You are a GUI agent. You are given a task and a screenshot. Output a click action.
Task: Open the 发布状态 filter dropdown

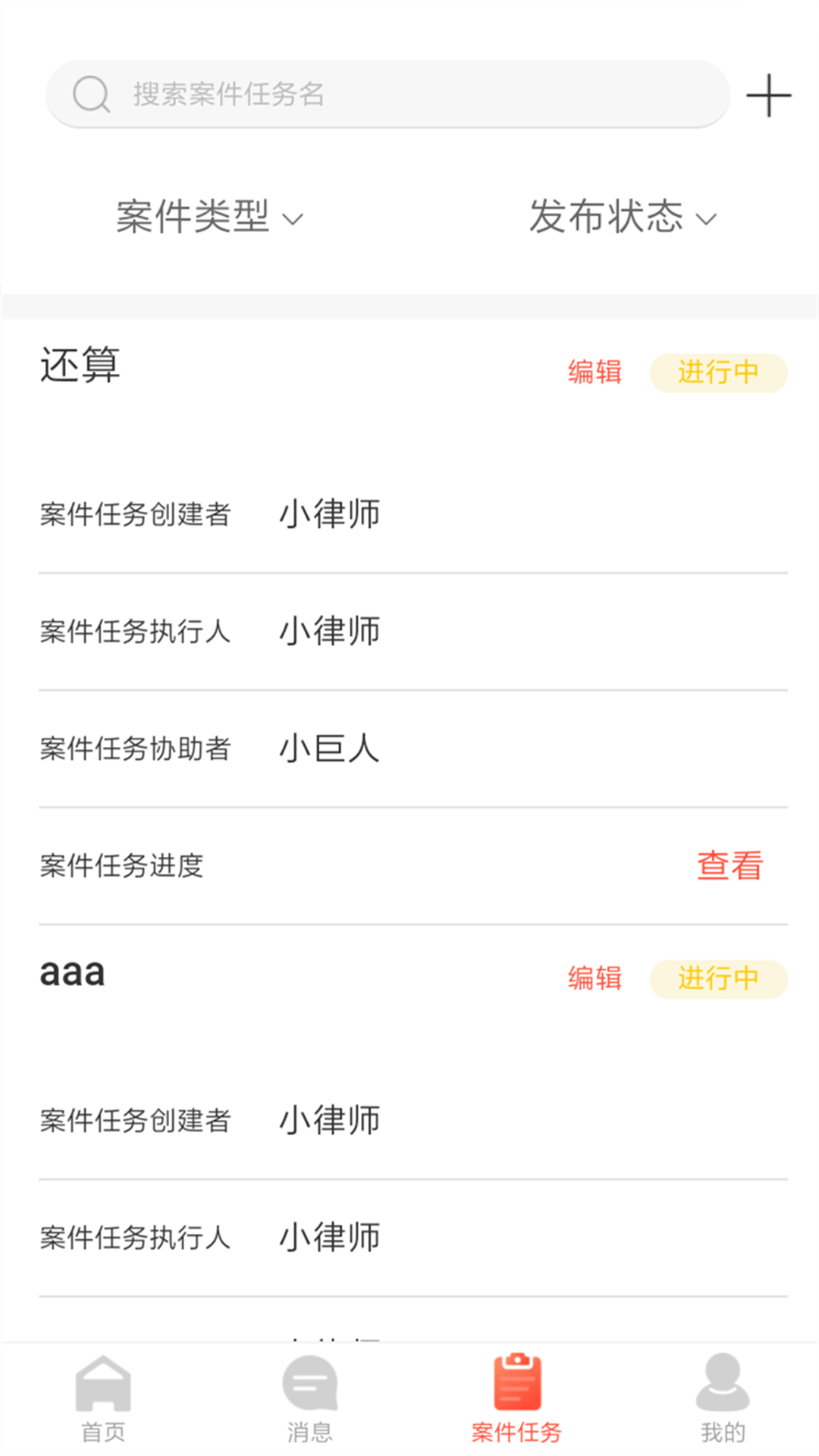(x=620, y=218)
